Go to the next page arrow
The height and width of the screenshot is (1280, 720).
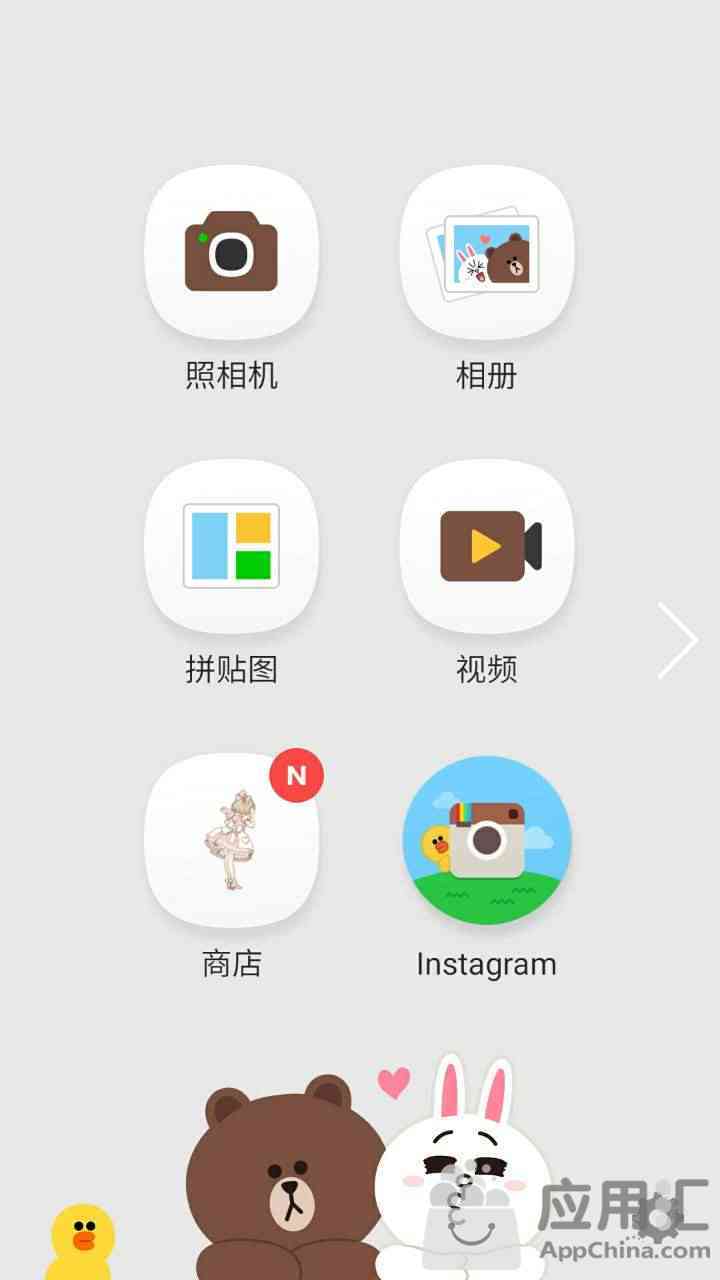coord(678,640)
